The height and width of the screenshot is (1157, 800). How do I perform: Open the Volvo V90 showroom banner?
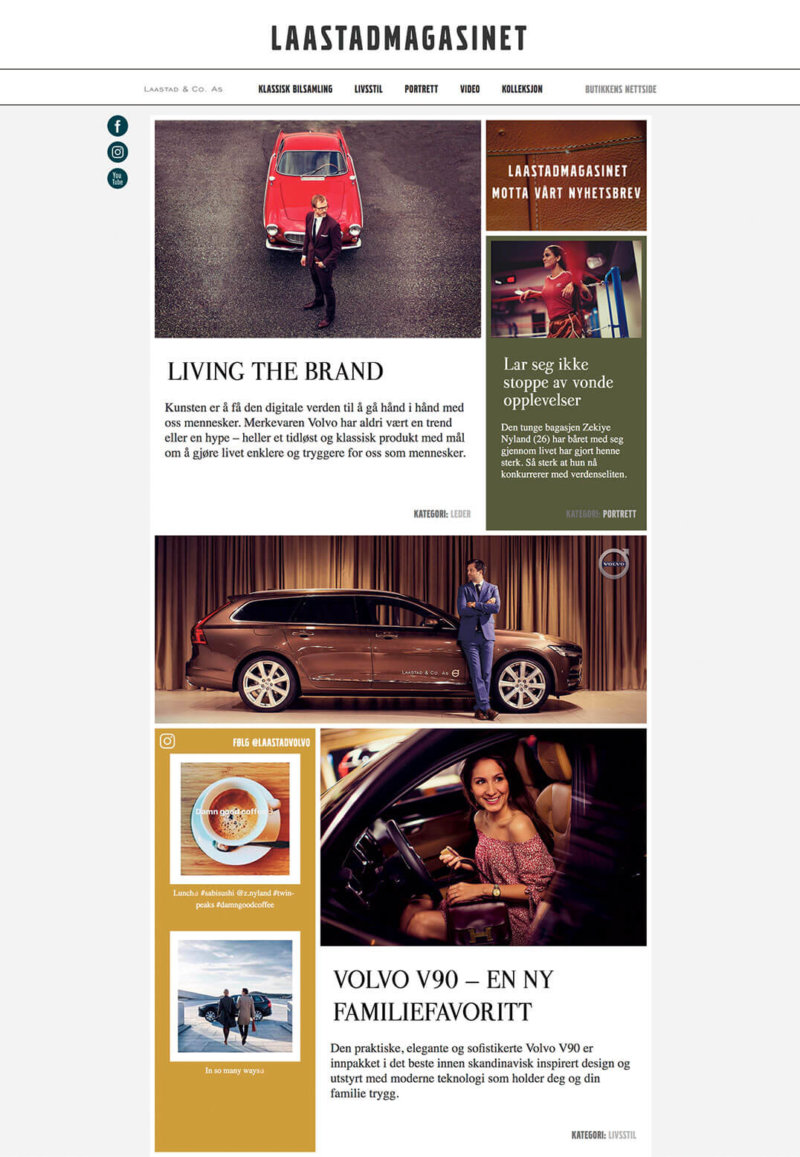pos(400,629)
